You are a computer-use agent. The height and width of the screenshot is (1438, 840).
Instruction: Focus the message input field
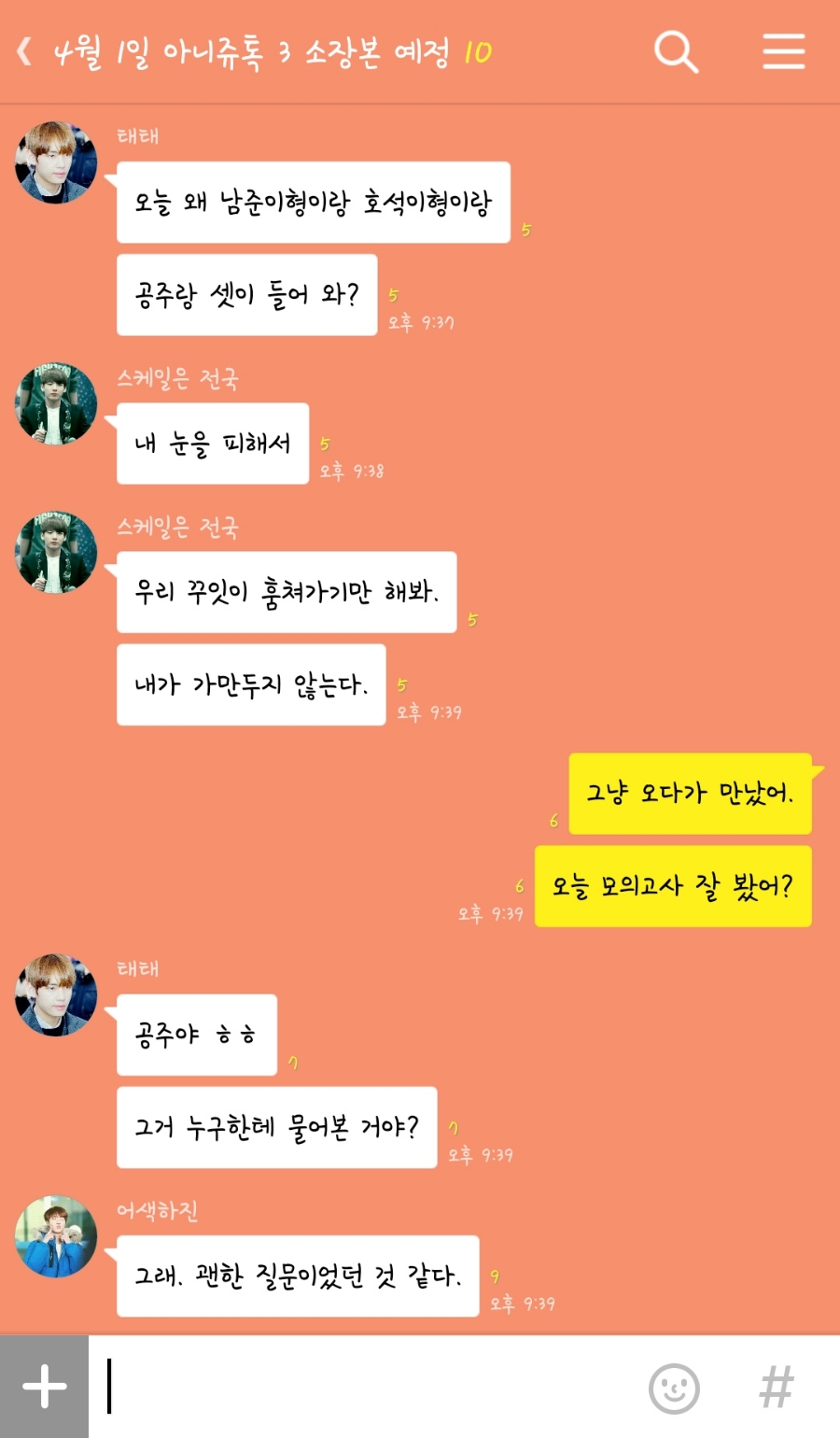pos(364,1387)
